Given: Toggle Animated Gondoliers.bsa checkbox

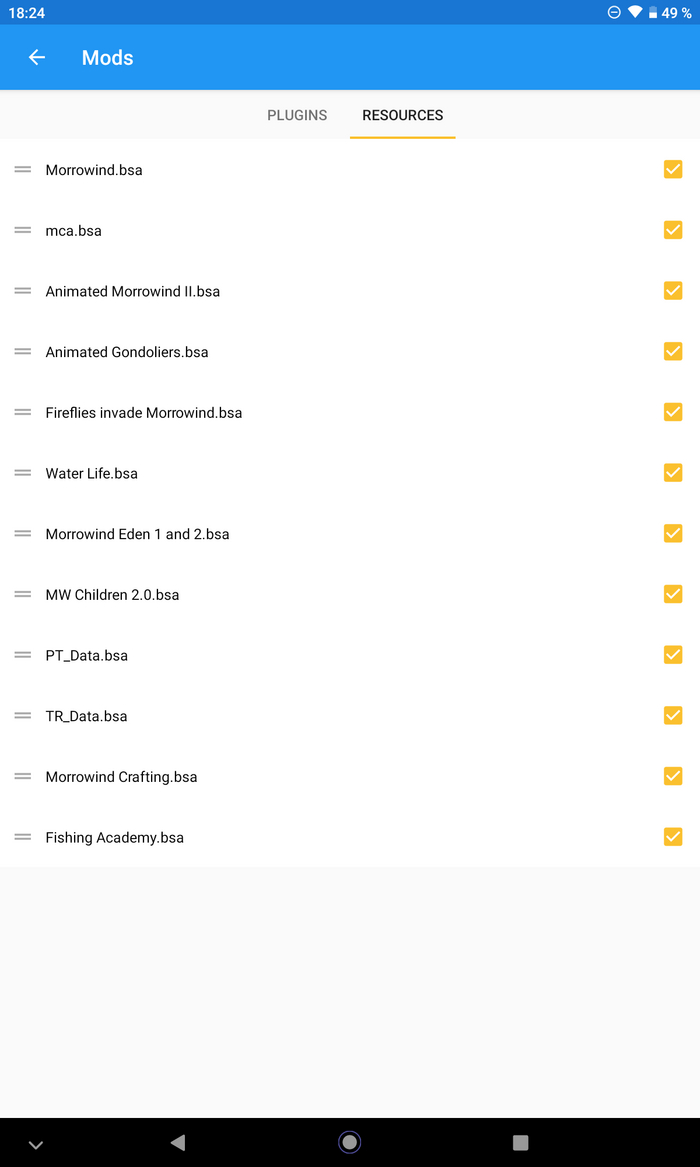Looking at the screenshot, I should click(x=673, y=351).
